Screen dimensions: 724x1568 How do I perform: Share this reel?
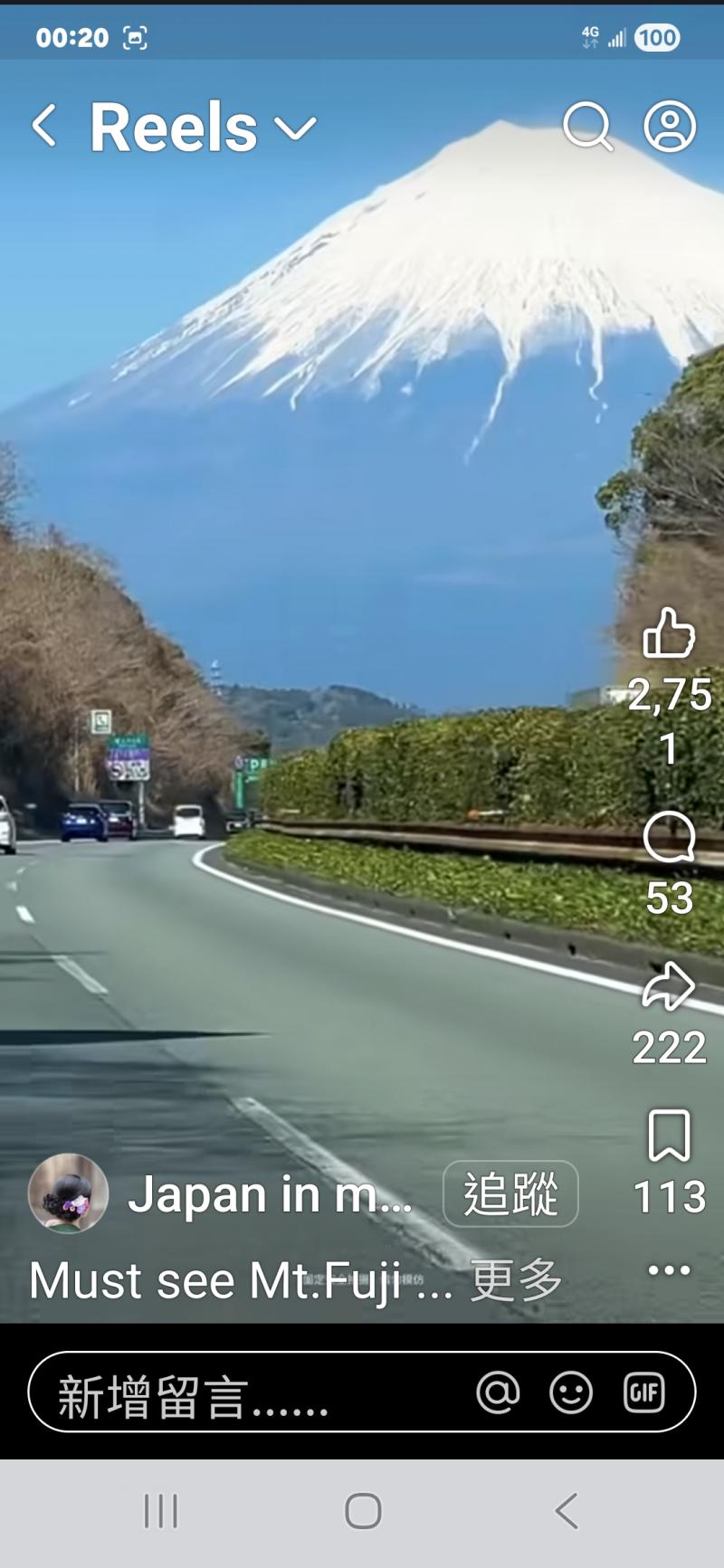pos(669,986)
